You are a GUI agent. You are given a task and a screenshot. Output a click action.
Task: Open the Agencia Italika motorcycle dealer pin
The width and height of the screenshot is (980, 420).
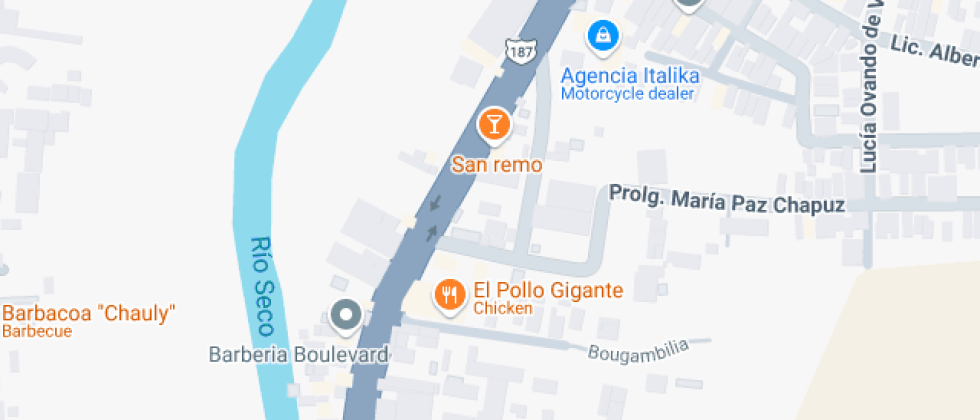[602, 37]
